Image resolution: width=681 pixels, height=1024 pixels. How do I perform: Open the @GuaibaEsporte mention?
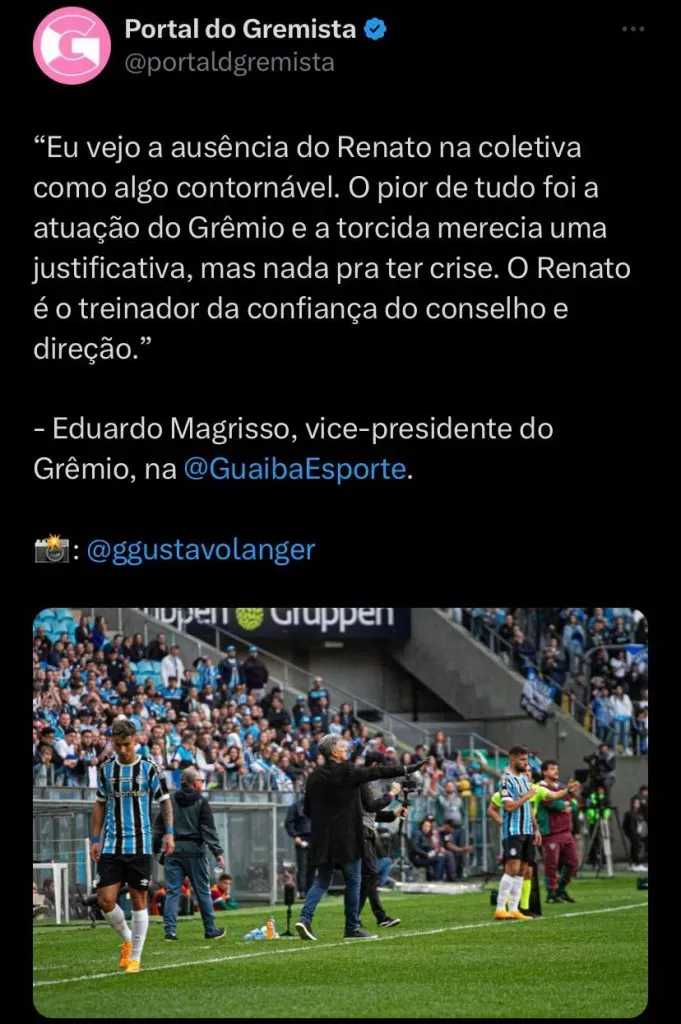pos(295,469)
